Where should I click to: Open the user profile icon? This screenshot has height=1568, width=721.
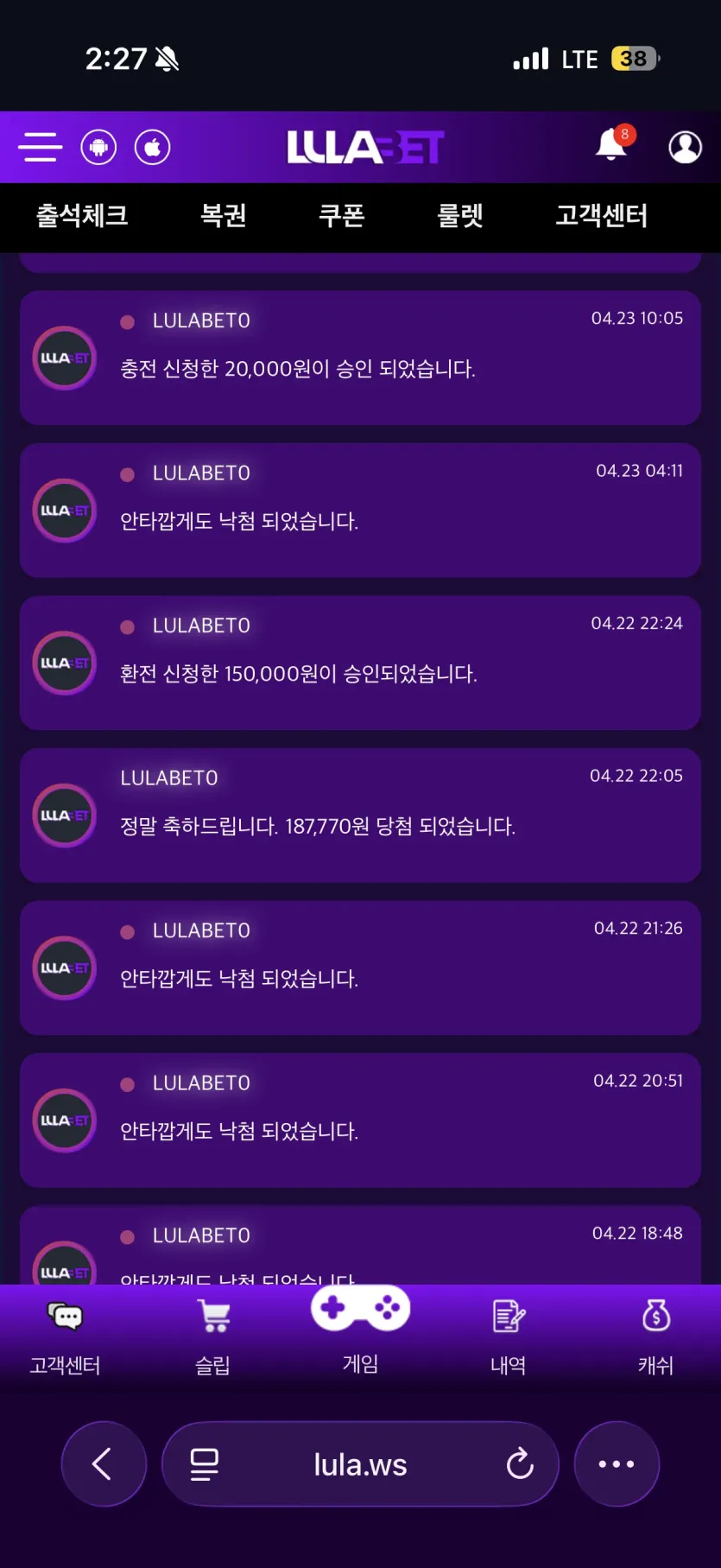(x=686, y=147)
